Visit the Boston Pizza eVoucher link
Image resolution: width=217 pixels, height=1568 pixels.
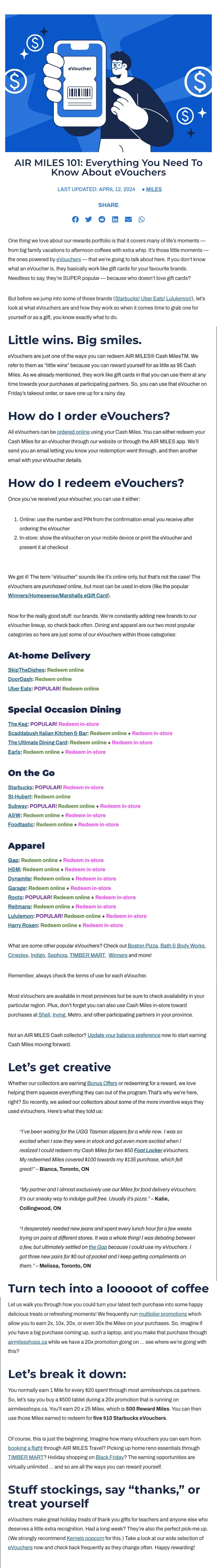[143, 946]
